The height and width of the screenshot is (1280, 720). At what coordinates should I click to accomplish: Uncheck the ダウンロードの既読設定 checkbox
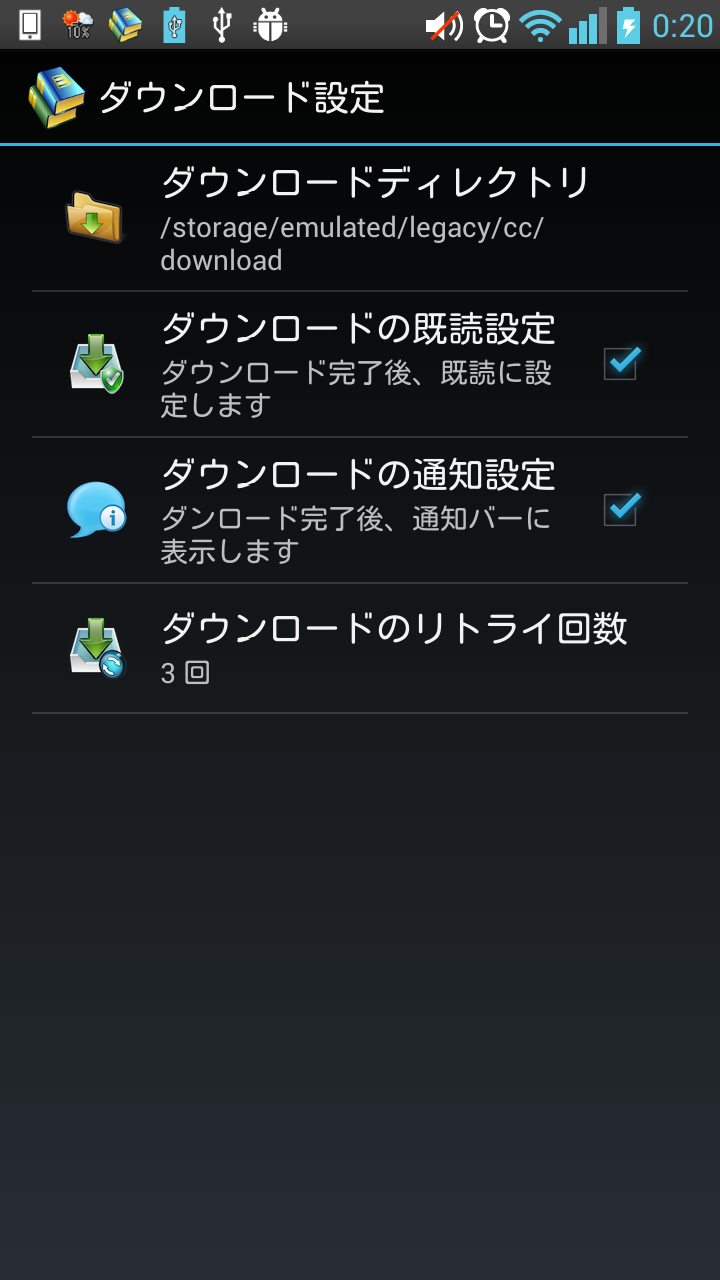(621, 363)
